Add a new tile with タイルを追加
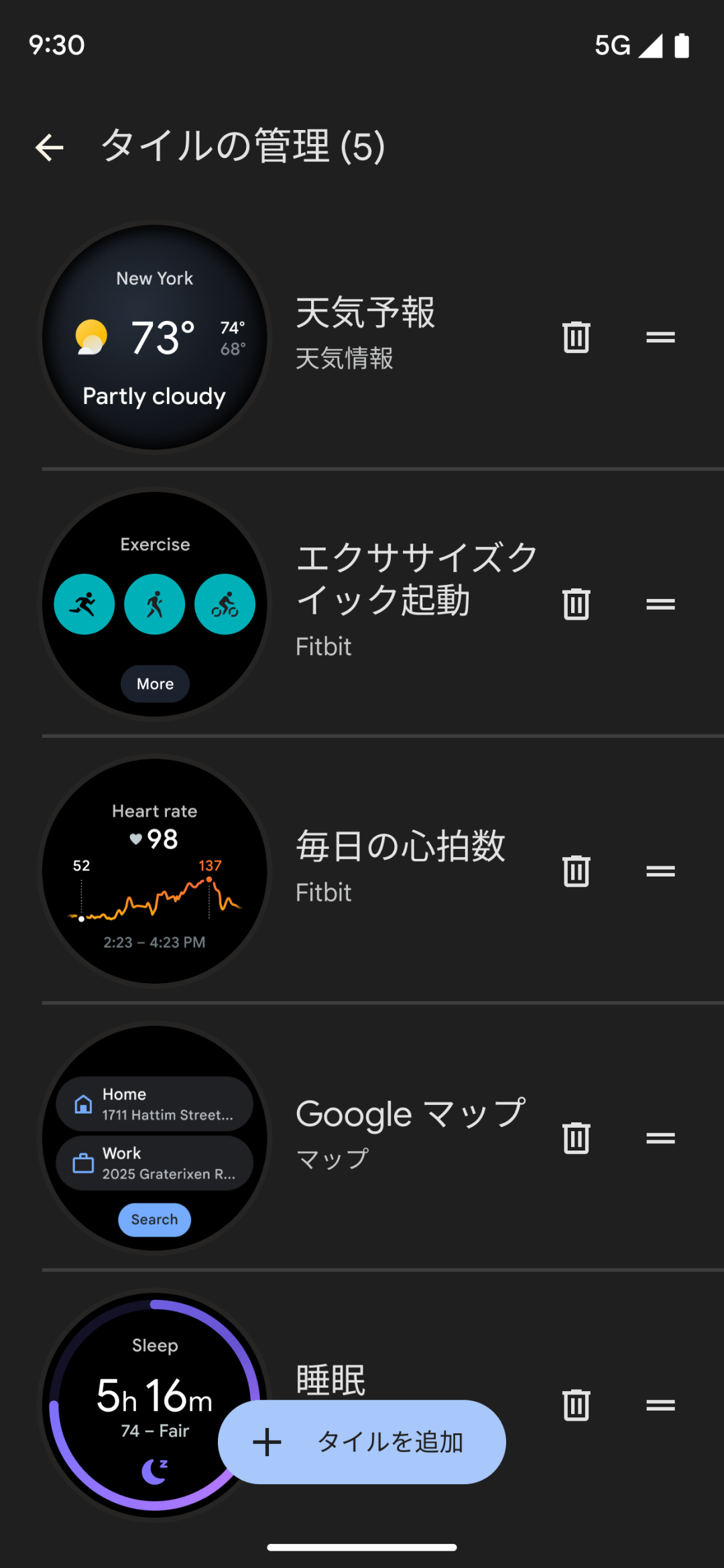The height and width of the screenshot is (1568, 724). click(x=362, y=1442)
